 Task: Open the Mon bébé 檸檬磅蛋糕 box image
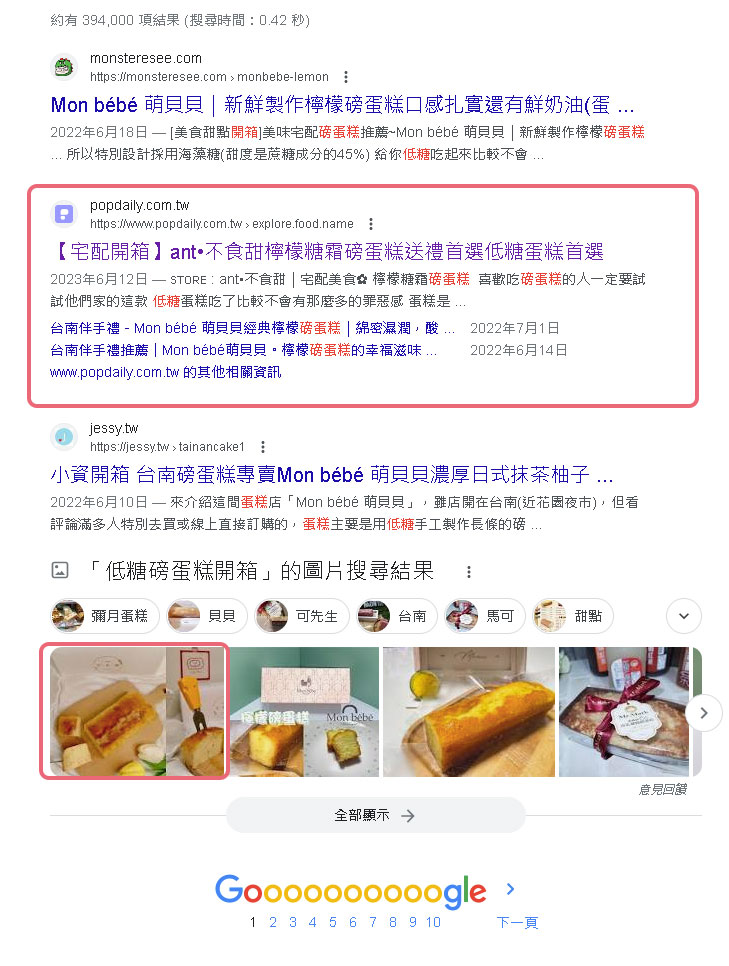[x=304, y=712]
